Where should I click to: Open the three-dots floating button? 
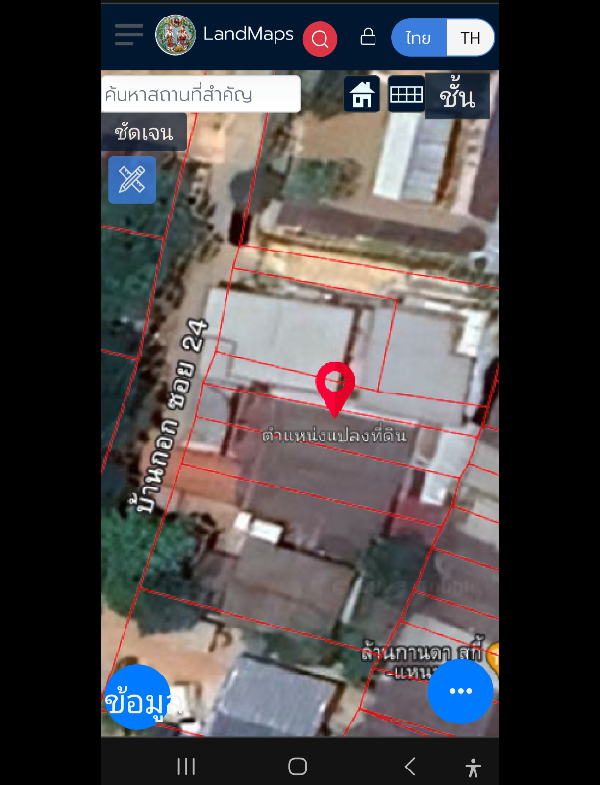(x=460, y=691)
